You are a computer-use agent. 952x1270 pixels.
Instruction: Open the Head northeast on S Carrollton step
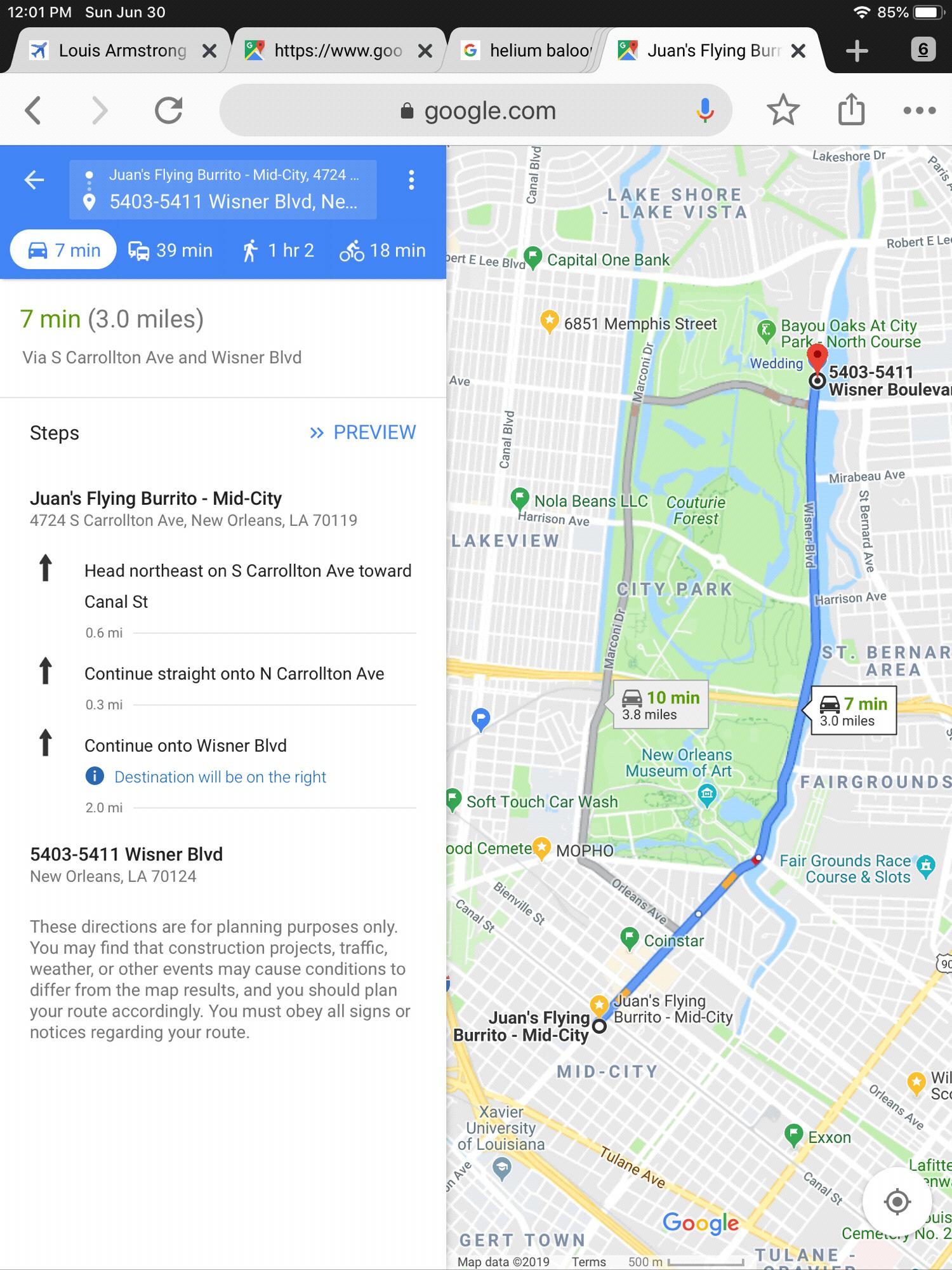[248, 585]
